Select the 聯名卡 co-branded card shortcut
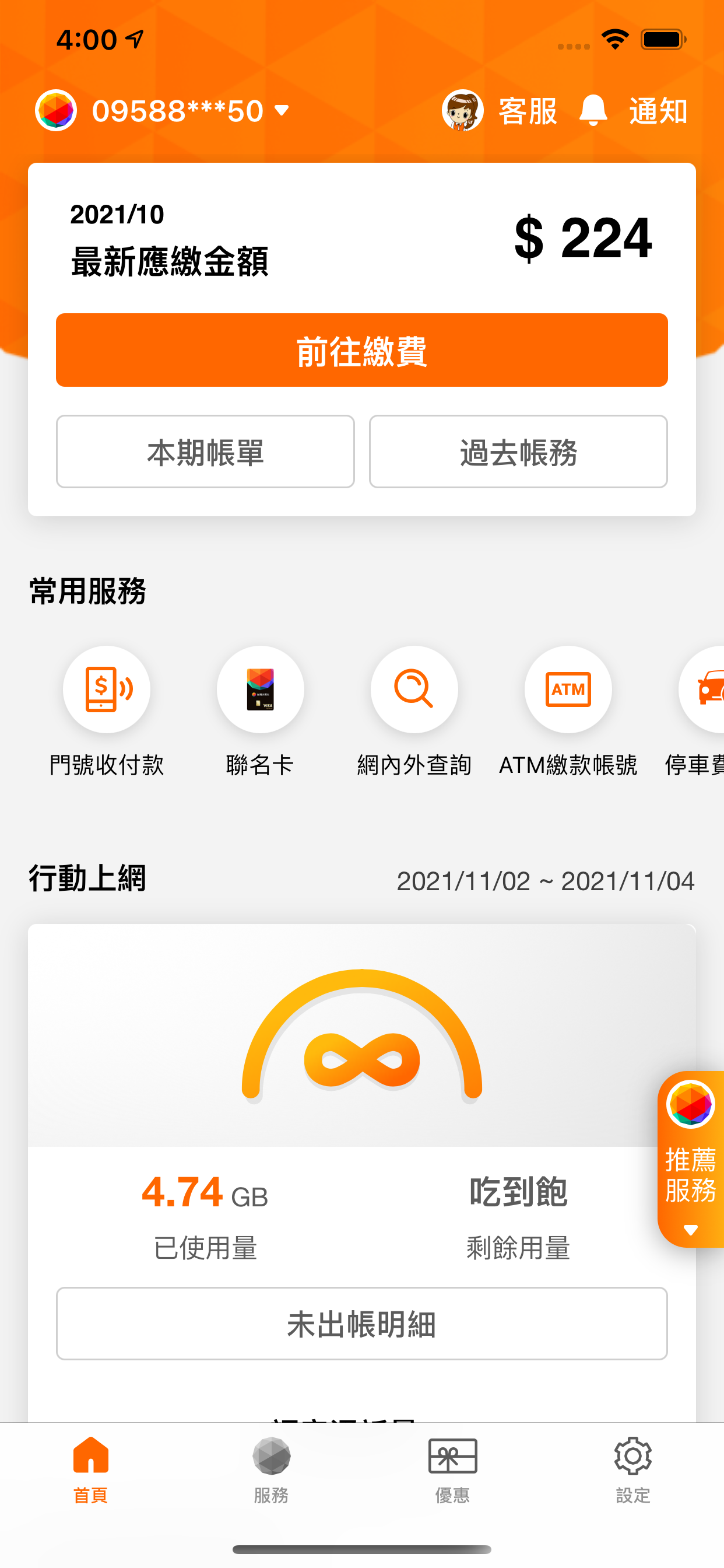 (x=261, y=689)
